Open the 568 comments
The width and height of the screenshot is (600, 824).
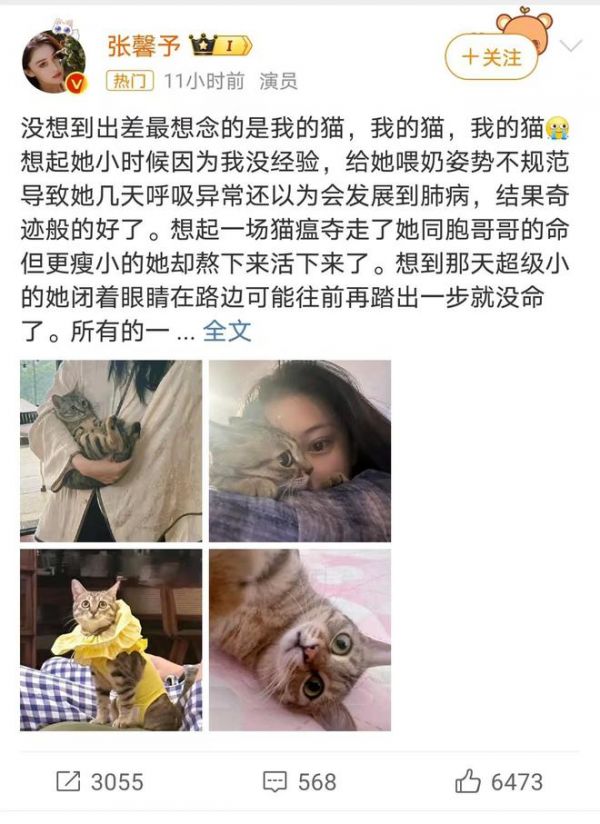point(300,781)
